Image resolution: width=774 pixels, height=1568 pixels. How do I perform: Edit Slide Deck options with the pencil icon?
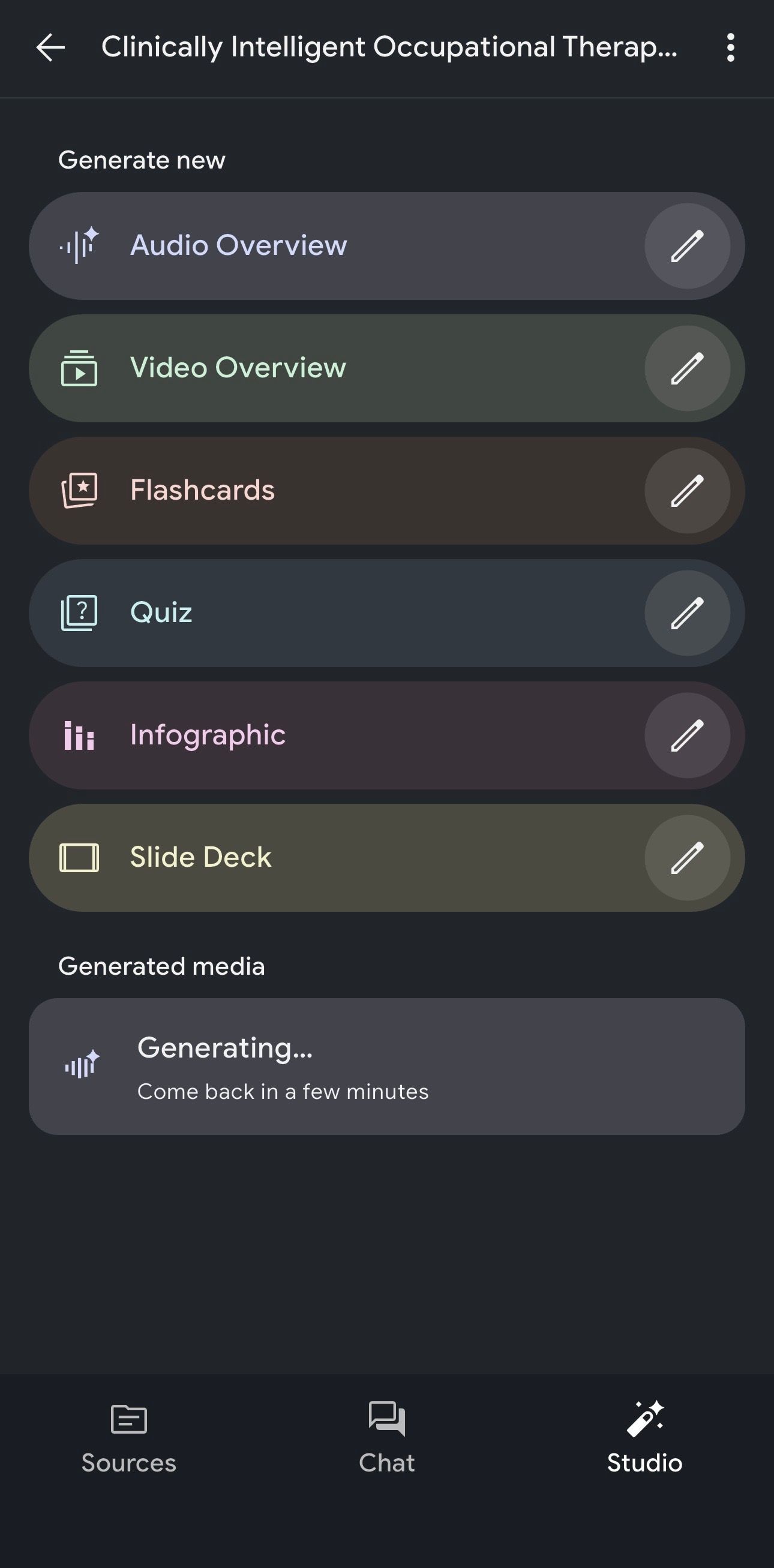point(687,858)
